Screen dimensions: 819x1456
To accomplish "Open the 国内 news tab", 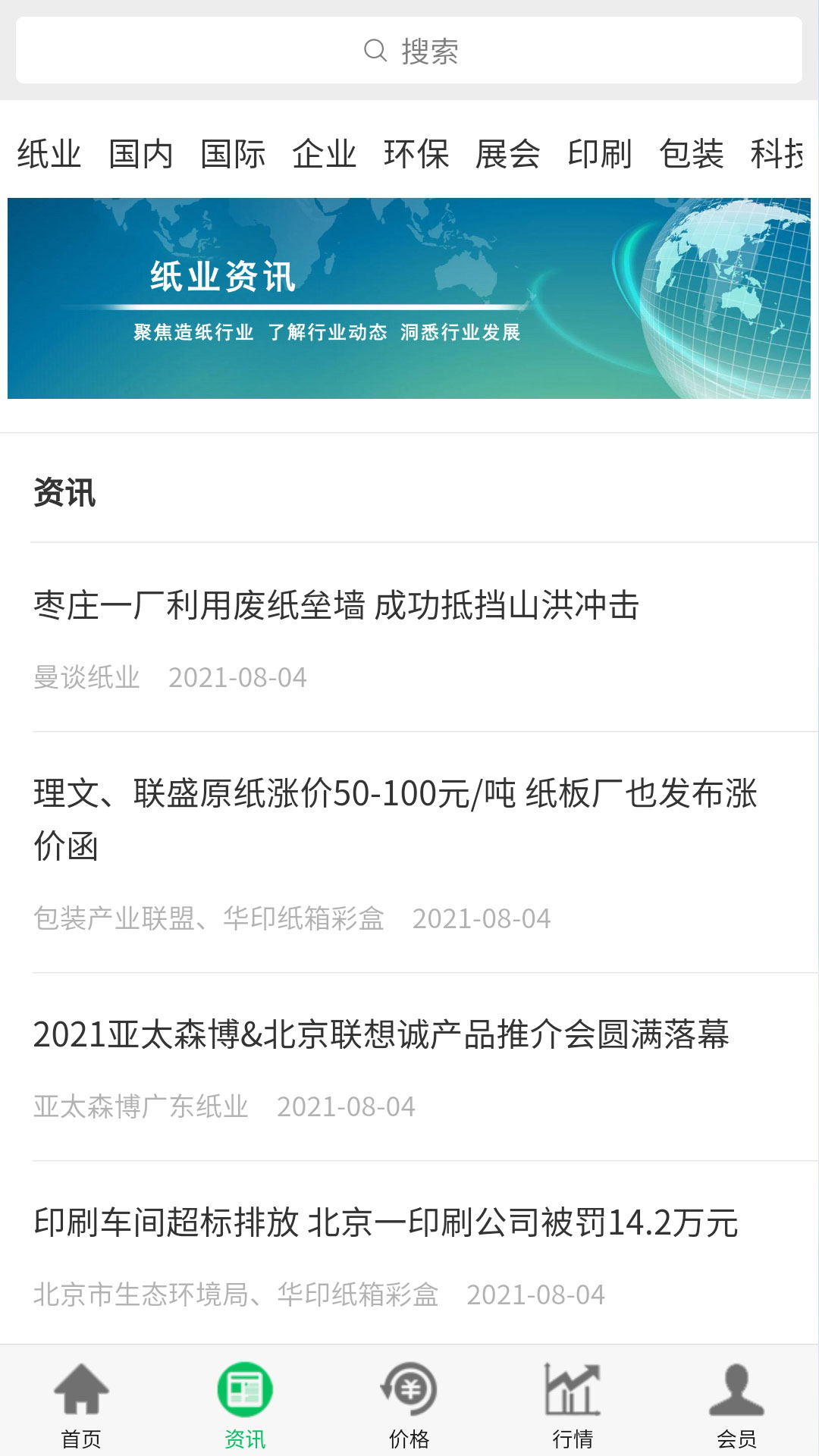I will tap(140, 154).
